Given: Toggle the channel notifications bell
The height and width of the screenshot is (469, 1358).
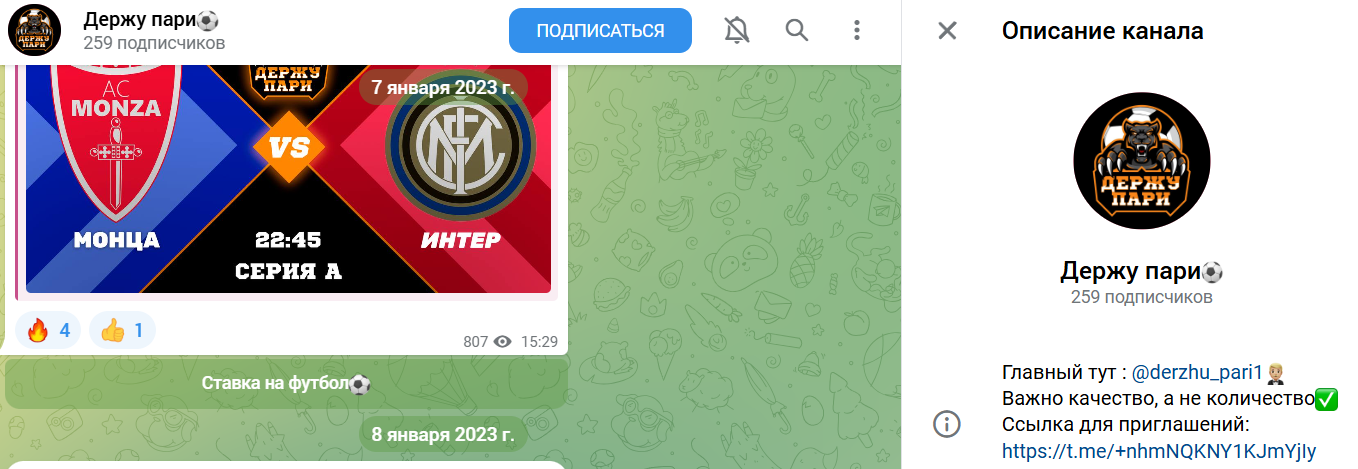Looking at the screenshot, I should tap(737, 30).
